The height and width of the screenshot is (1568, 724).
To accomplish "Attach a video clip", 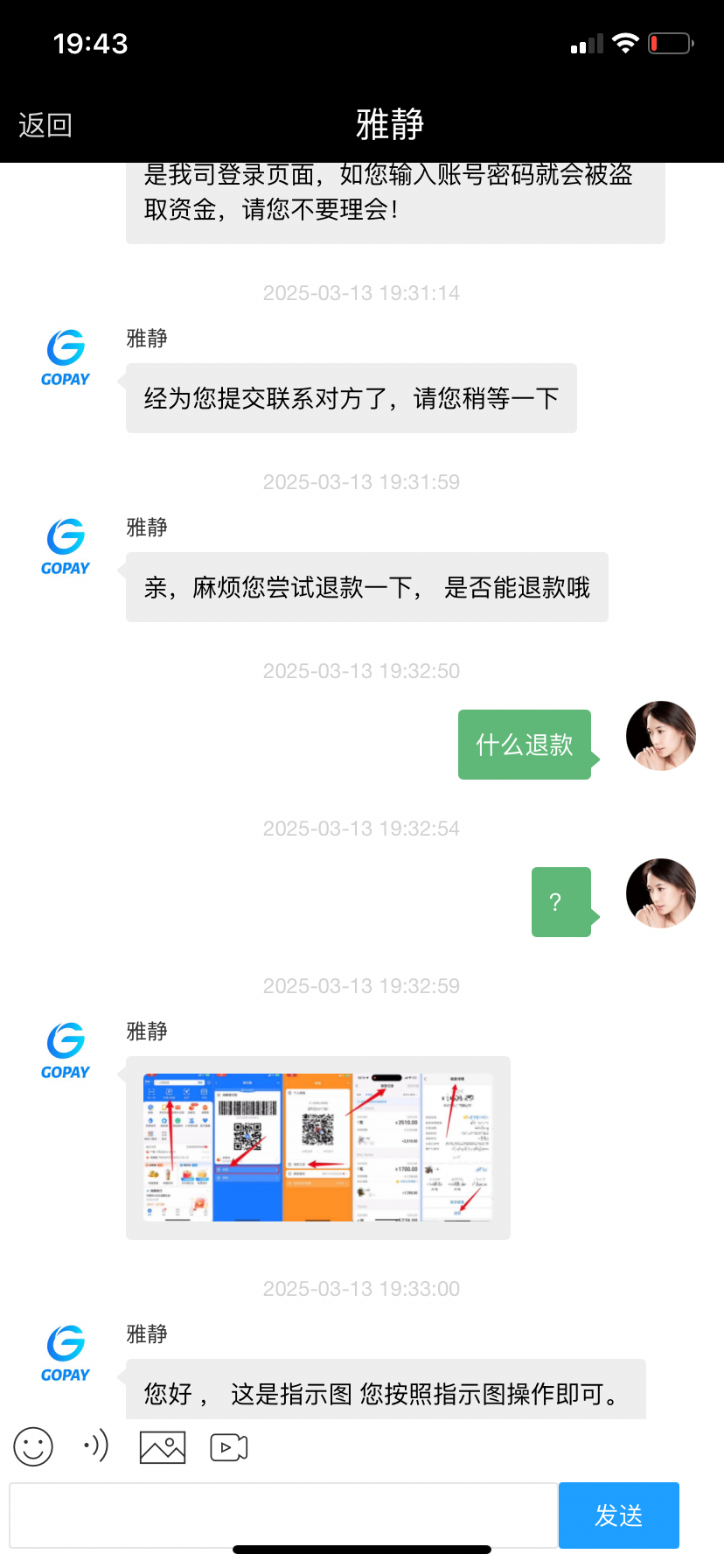I will [x=229, y=1447].
